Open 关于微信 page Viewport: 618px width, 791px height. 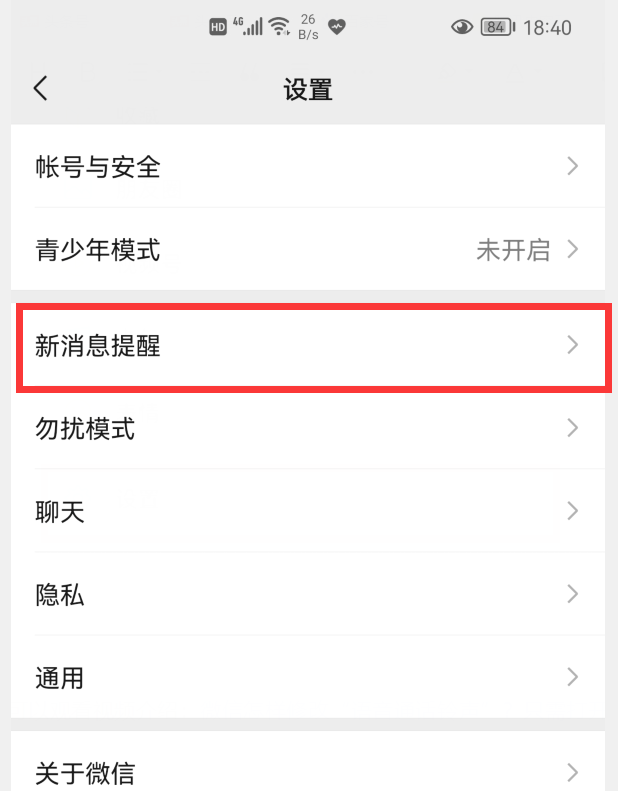pos(307,771)
